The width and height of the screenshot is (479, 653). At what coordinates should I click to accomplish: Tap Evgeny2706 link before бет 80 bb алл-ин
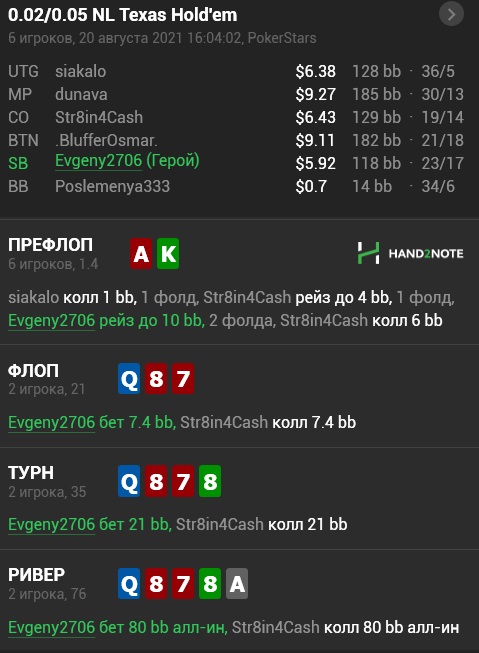point(52,627)
